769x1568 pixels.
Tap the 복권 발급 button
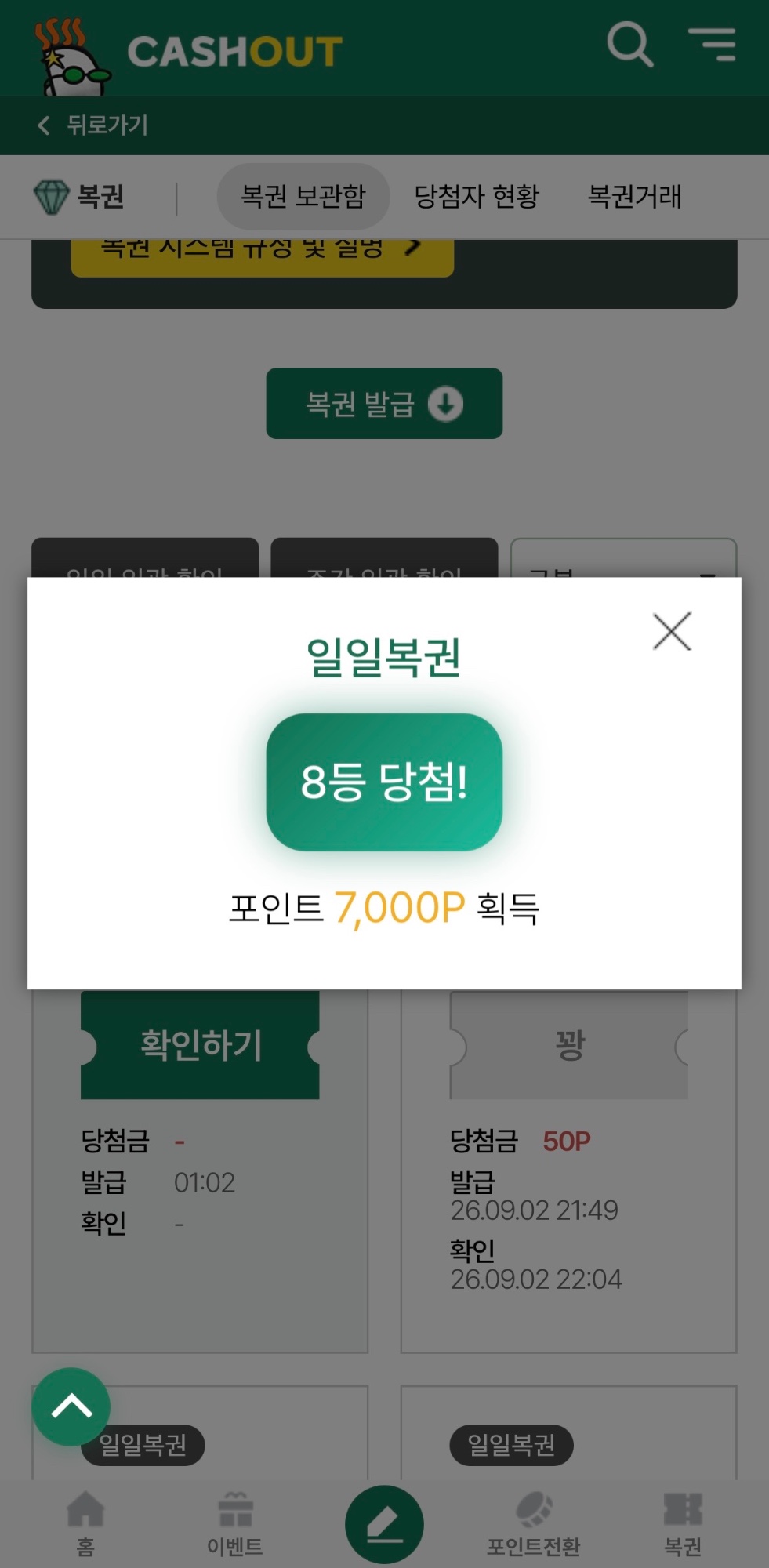(x=384, y=404)
